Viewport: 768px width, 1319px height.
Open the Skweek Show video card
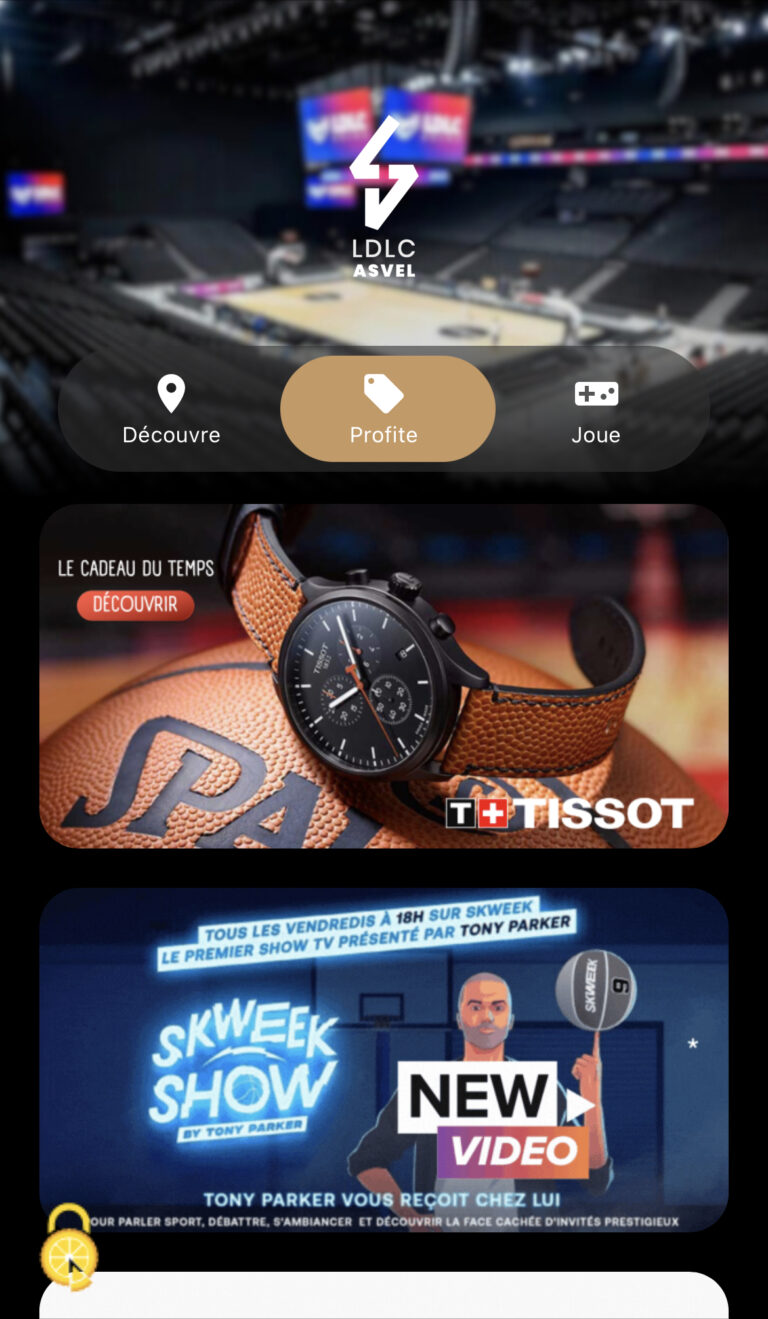click(384, 1060)
